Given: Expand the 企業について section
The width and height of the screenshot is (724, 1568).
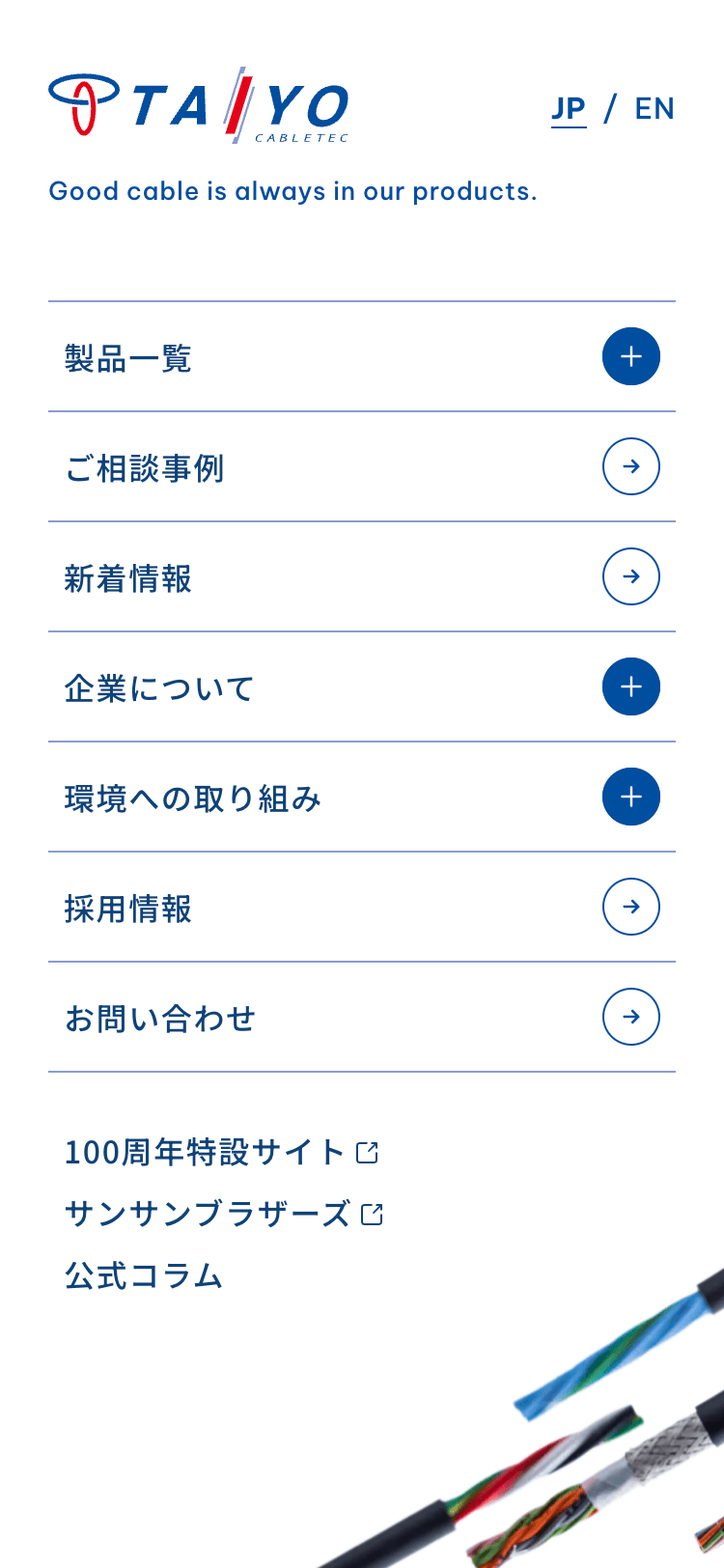Looking at the screenshot, I should tap(630, 687).
